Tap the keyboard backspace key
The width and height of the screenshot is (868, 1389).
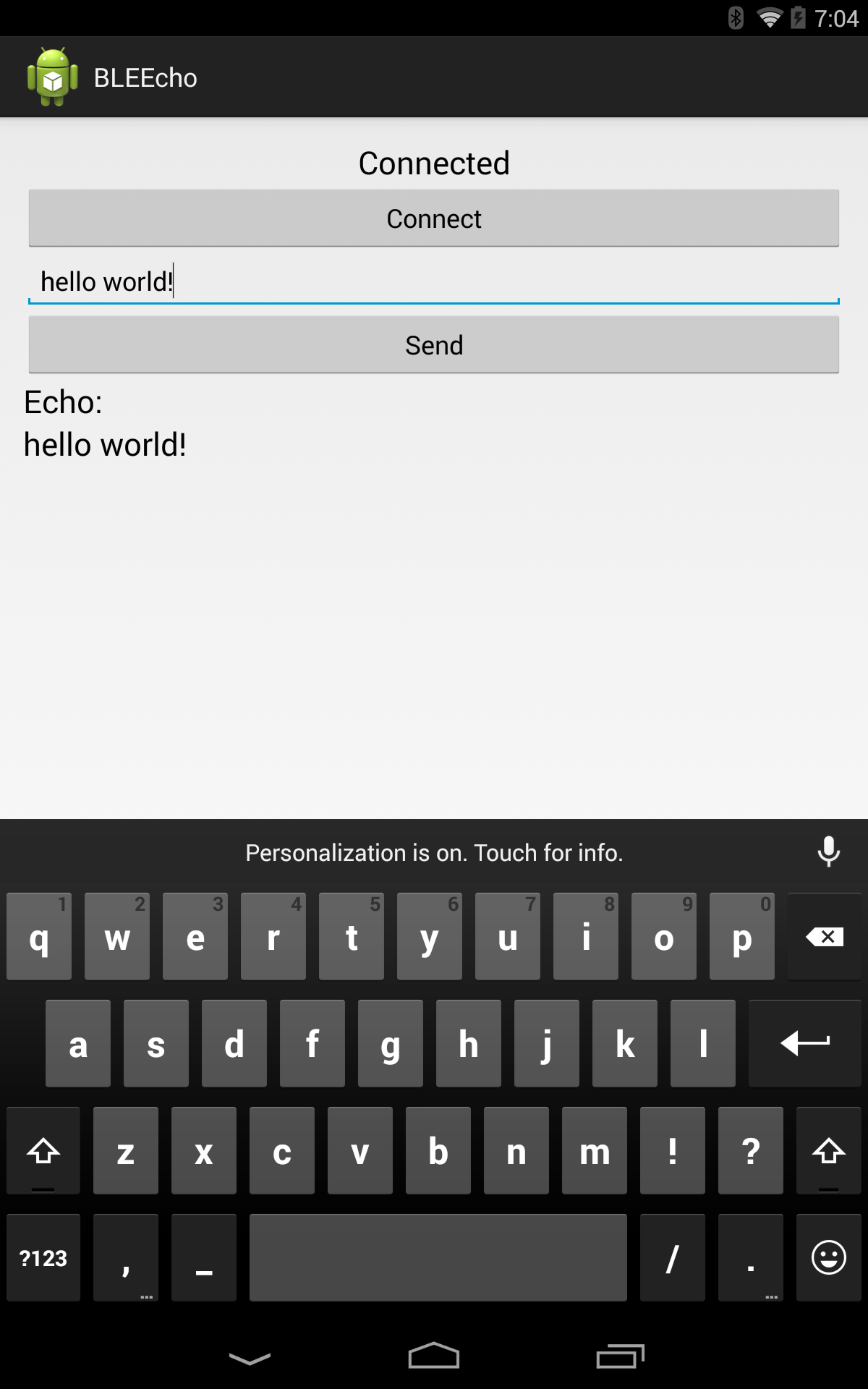click(x=825, y=938)
